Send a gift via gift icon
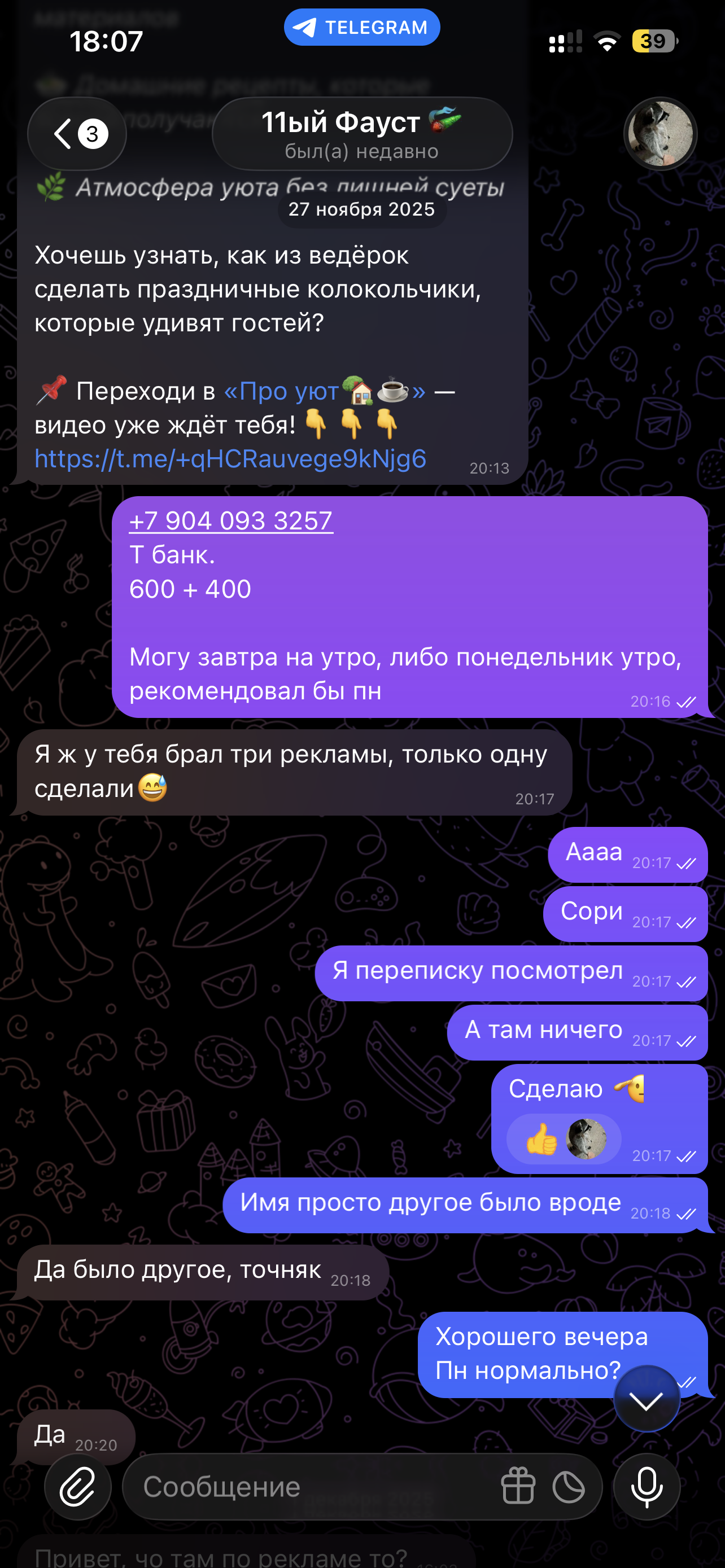Viewport: 725px width, 1568px height. [x=518, y=1486]
